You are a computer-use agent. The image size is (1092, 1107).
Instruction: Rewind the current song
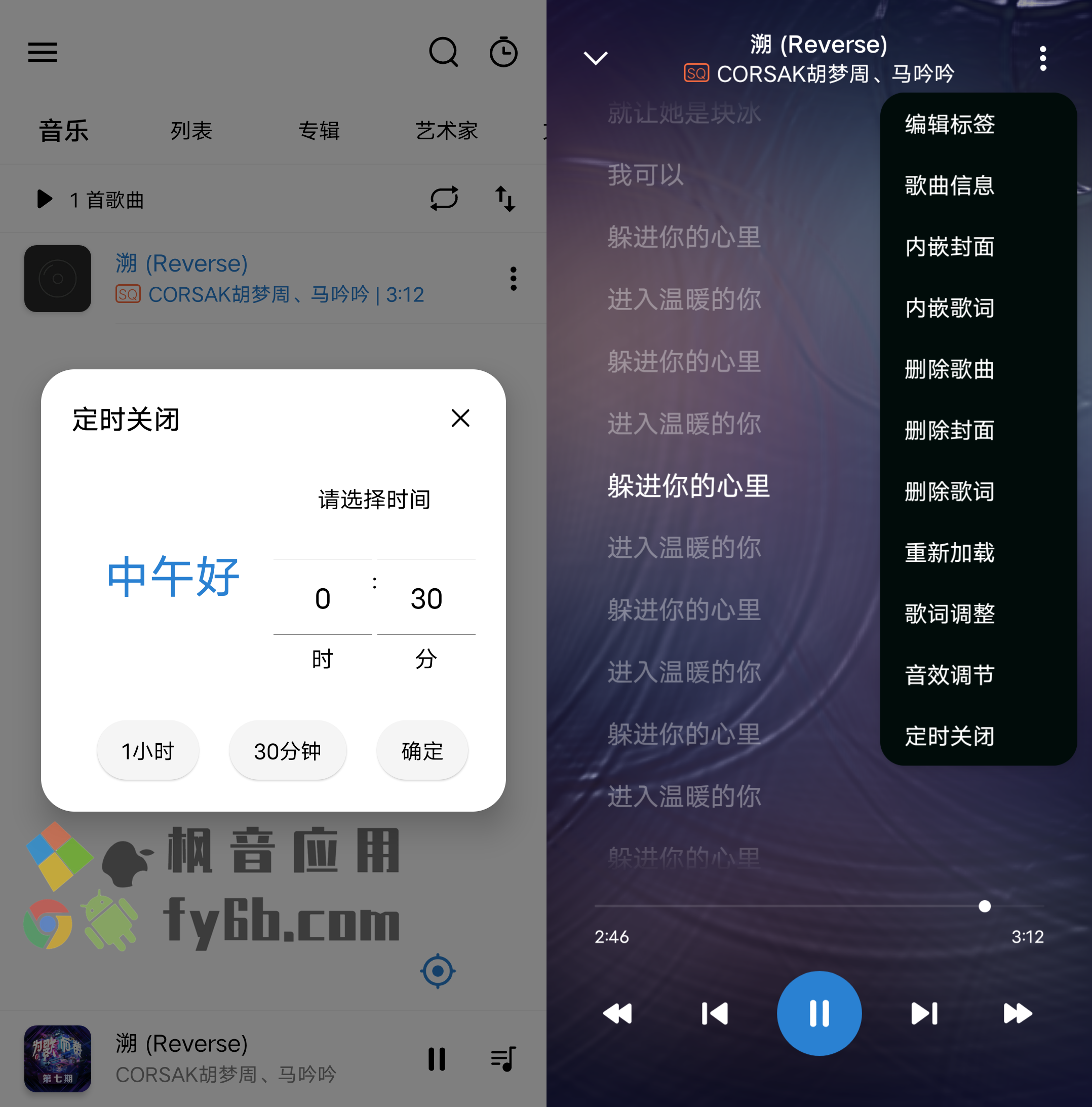[617, 1013]
